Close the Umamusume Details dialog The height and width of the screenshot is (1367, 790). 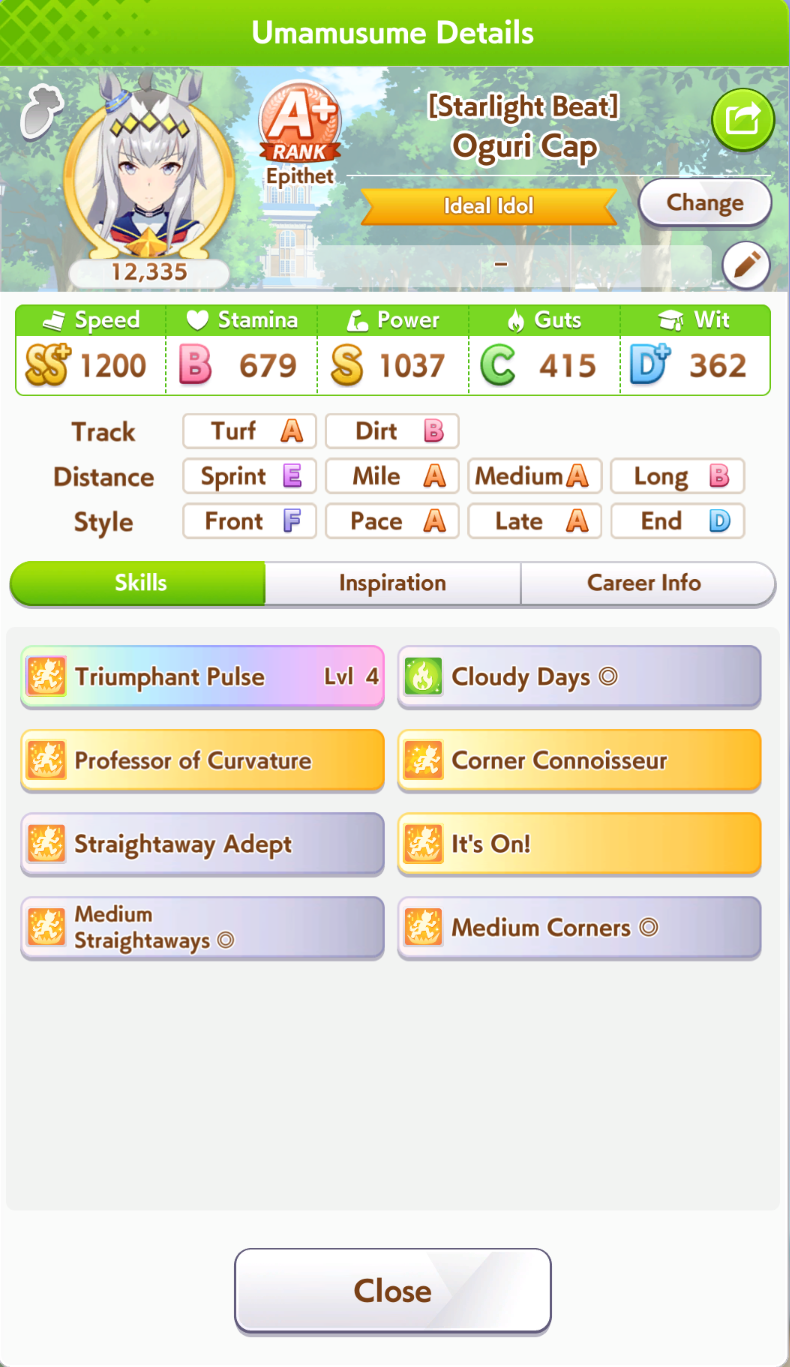pyautogui.click(x=393, y=1290)
